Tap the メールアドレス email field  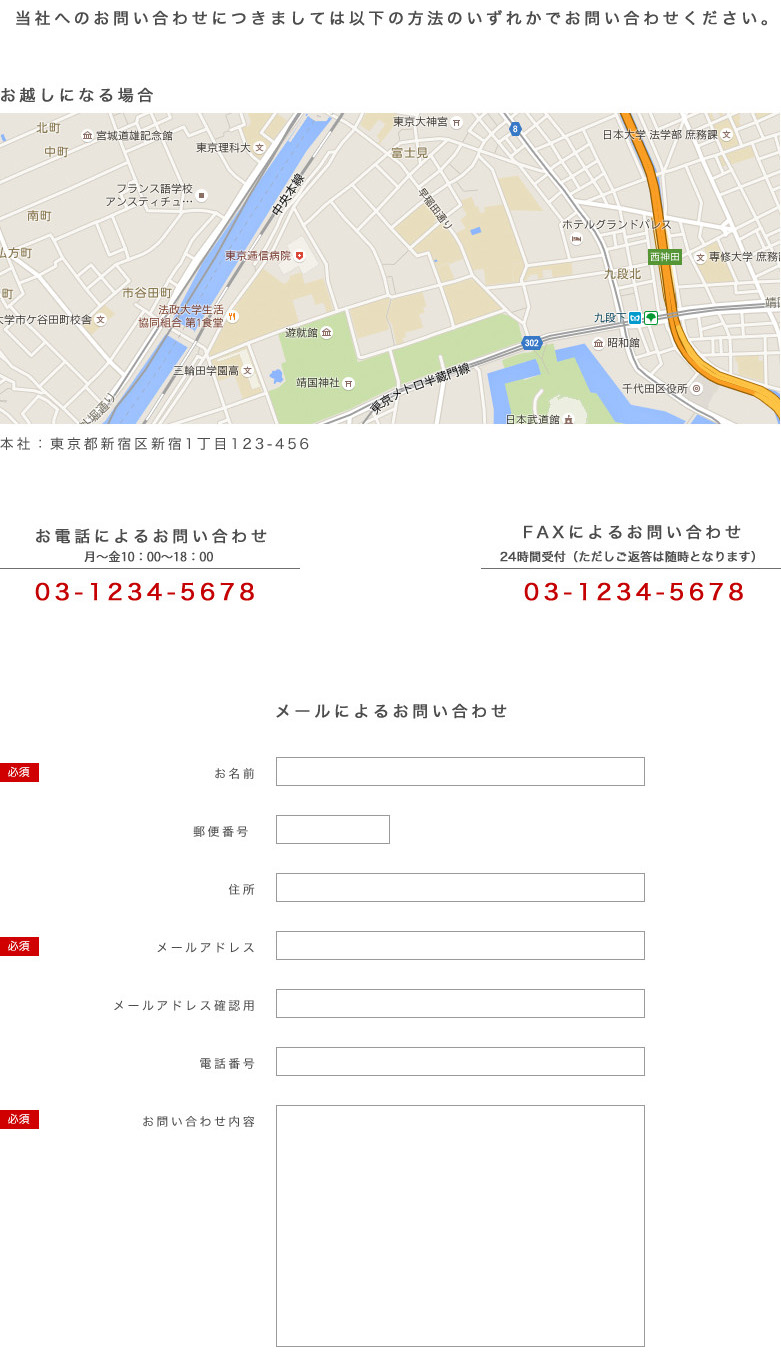[x=460, y=945]
